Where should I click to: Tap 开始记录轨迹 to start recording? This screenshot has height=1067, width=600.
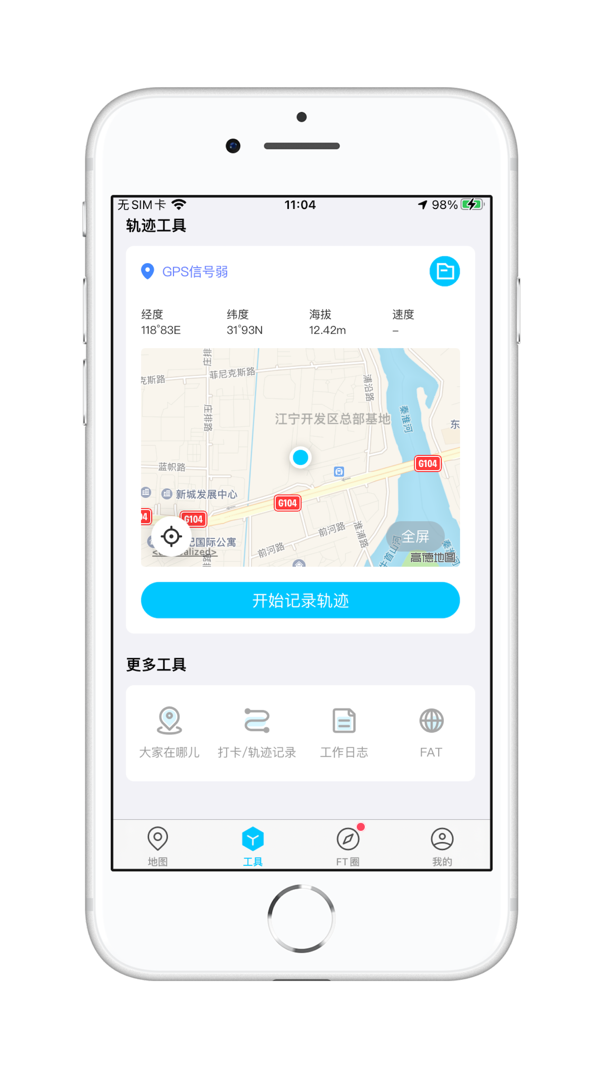[x=300, y=600]
